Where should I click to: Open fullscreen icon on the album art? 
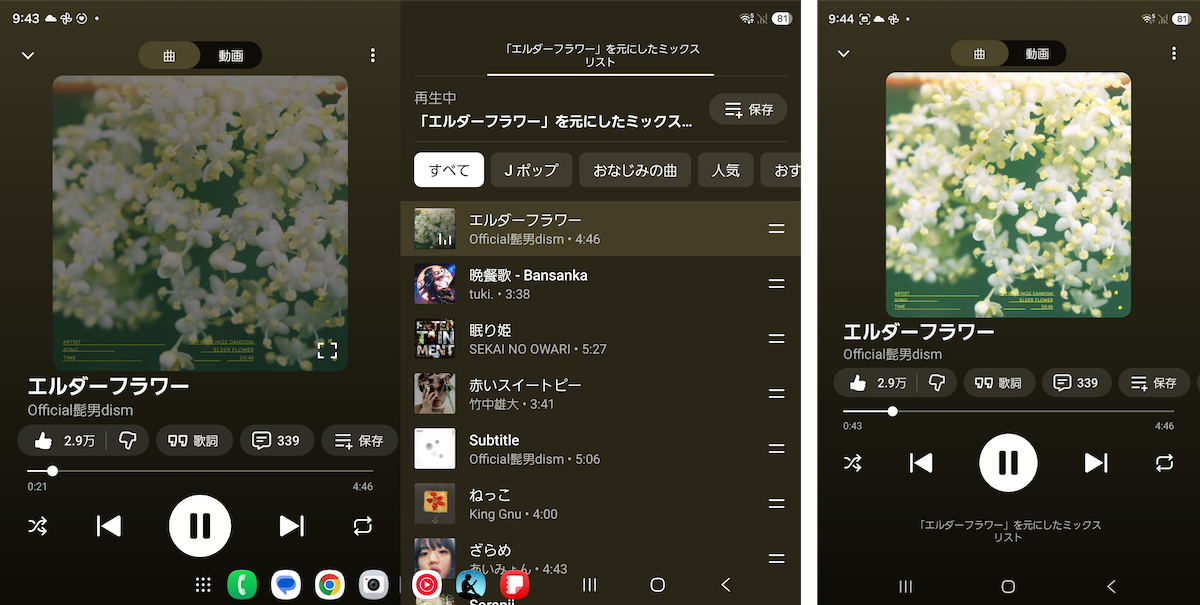(327, 349)
